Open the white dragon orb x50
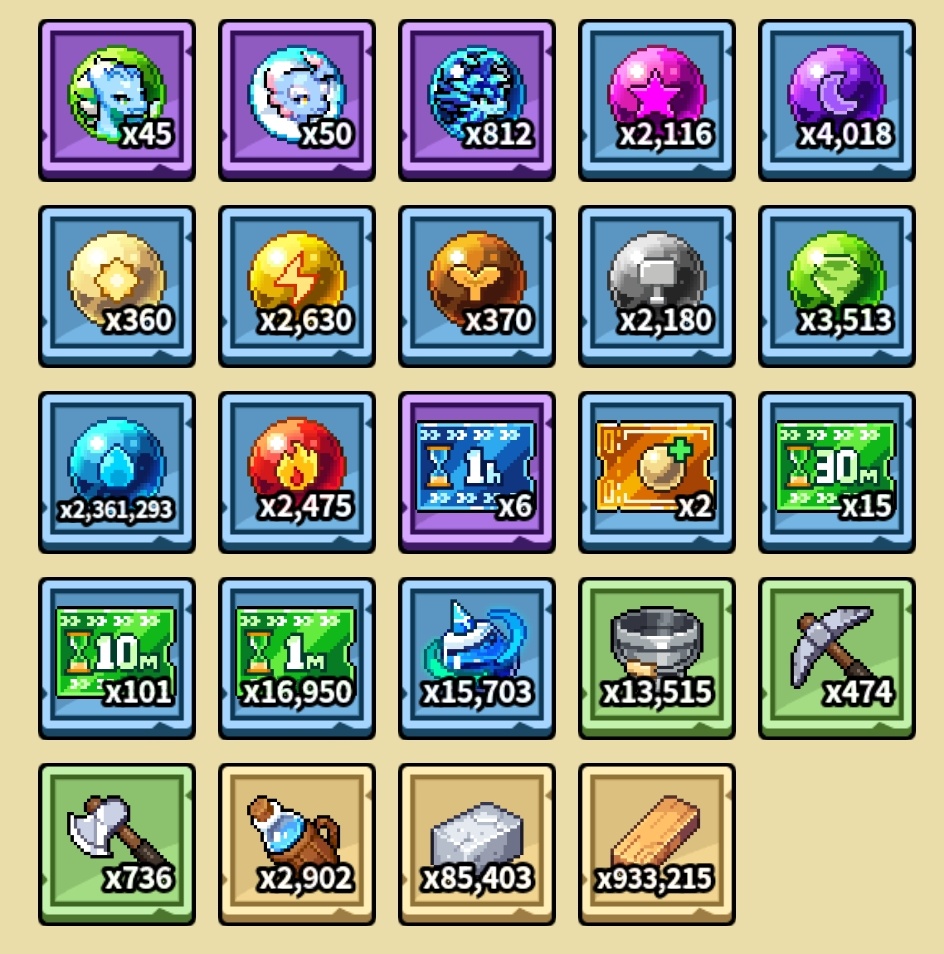The height and width of the screenshot is (954, 944). 297,100
